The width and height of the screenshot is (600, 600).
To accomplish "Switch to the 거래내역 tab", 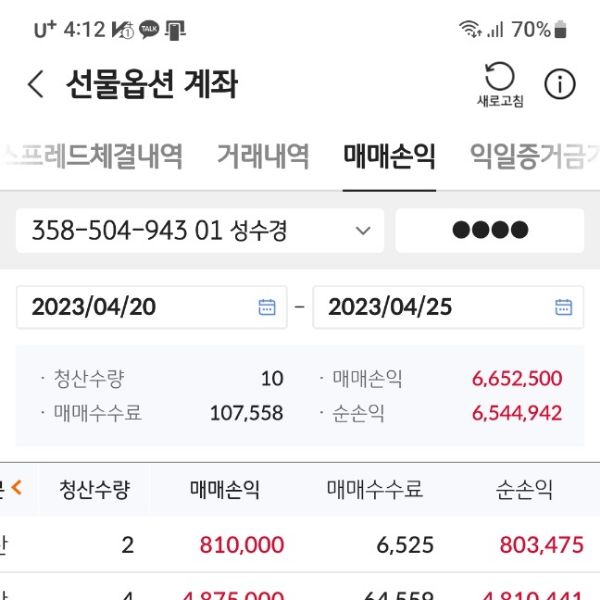I will pyautogui.click(x=263, y=156).
